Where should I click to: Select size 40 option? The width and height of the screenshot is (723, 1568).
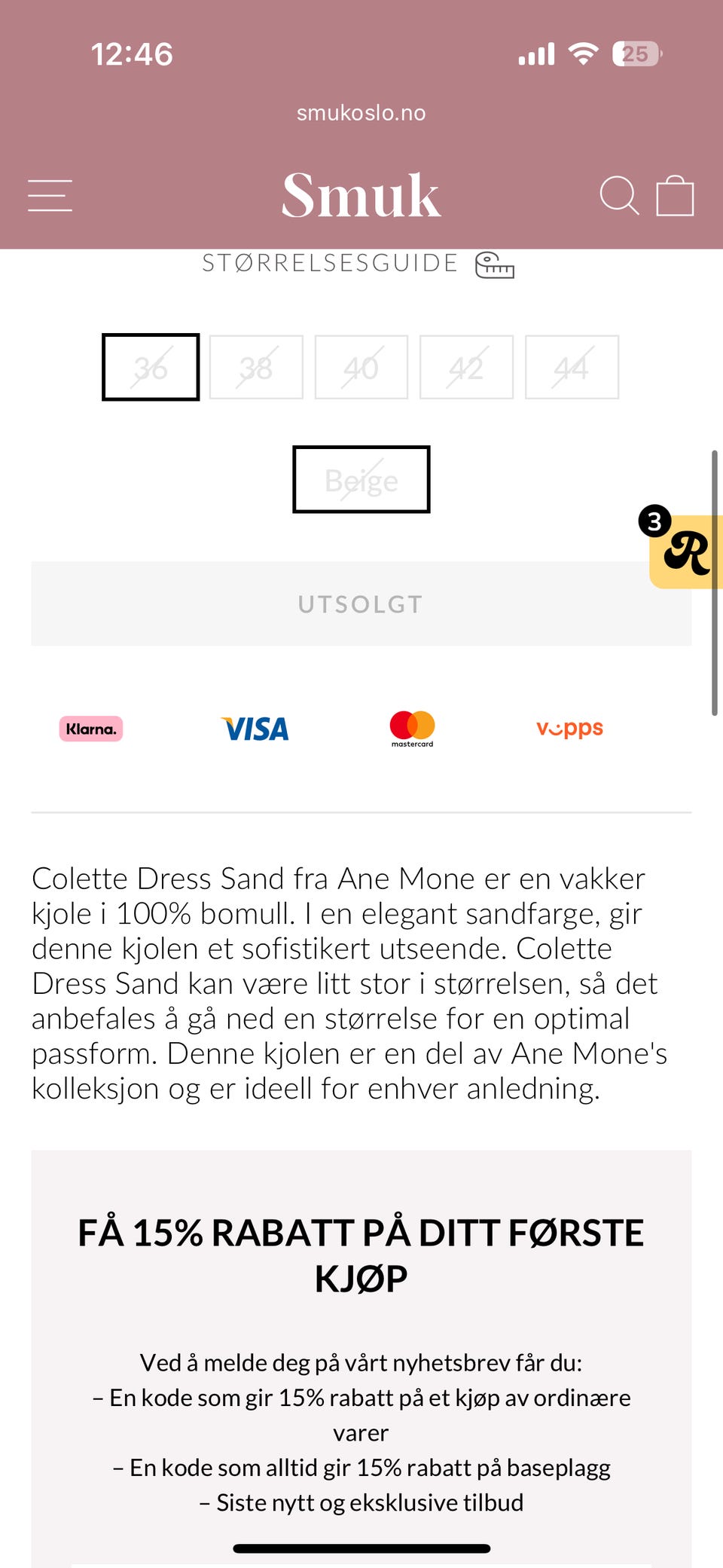[361, 367]
